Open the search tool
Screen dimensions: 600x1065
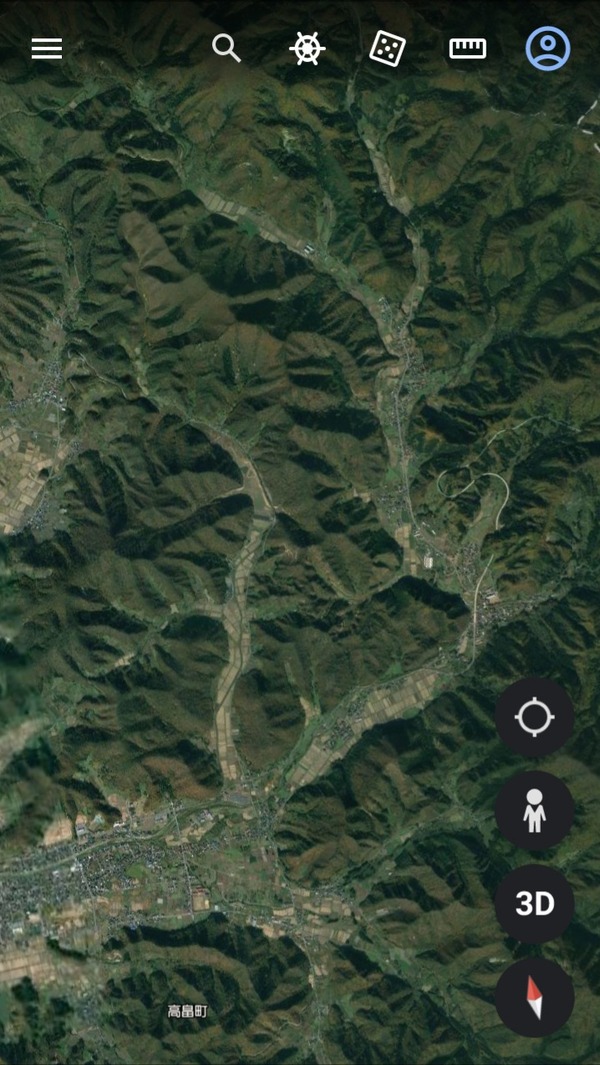pos(227,48)
